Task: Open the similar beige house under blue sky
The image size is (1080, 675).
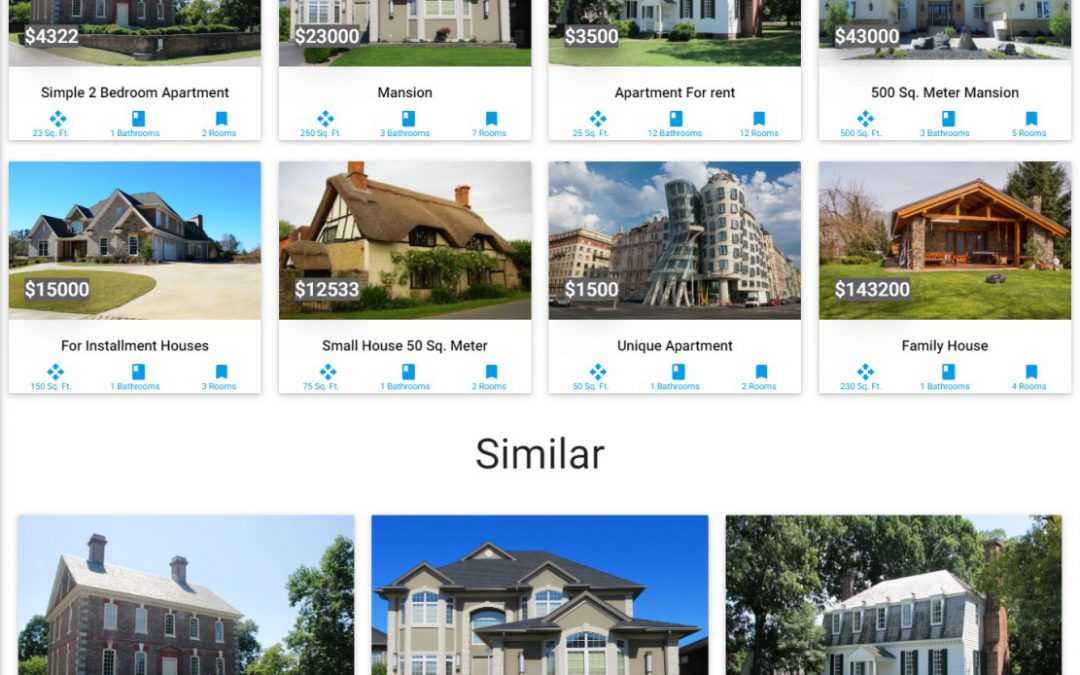Action: tap(540, 600)
